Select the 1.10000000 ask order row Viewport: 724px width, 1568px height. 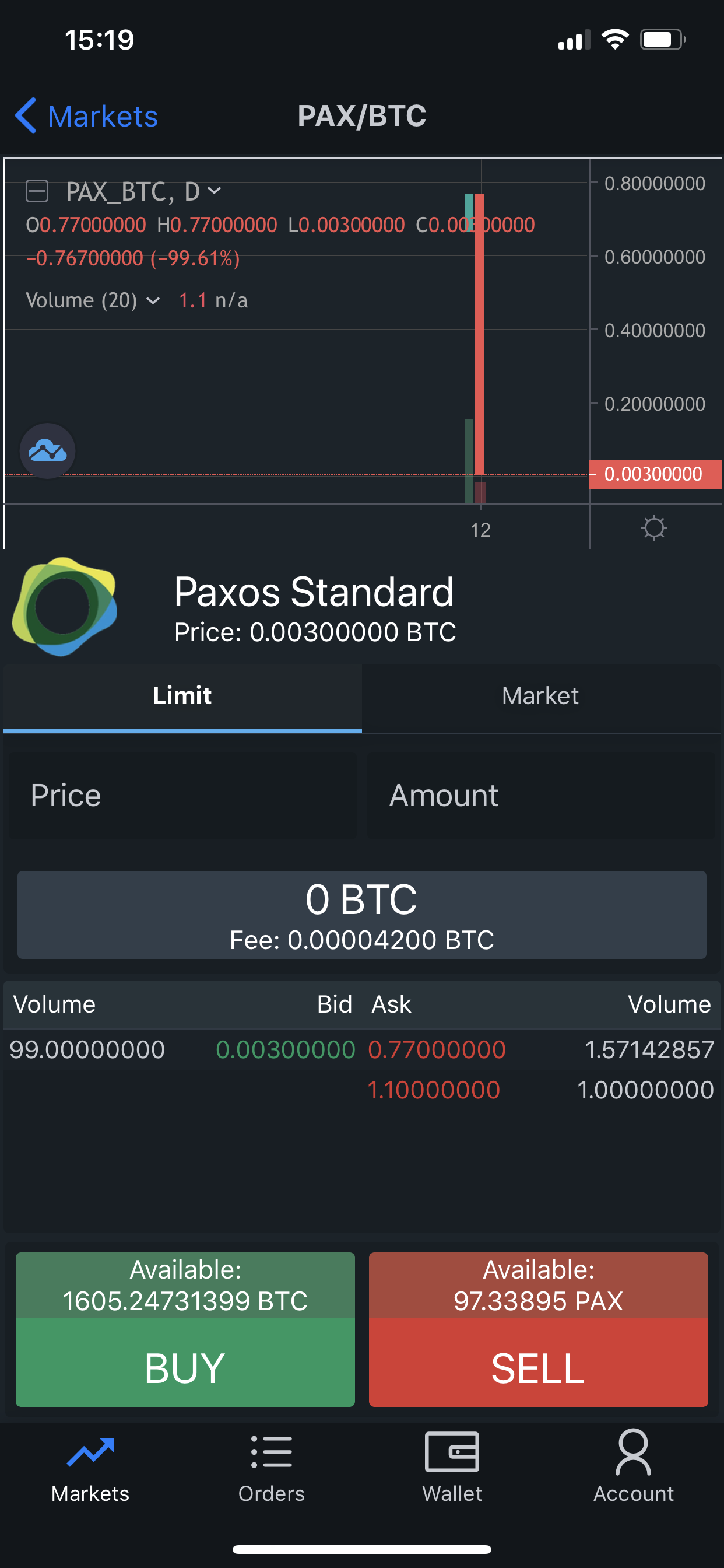(542, 1090)
